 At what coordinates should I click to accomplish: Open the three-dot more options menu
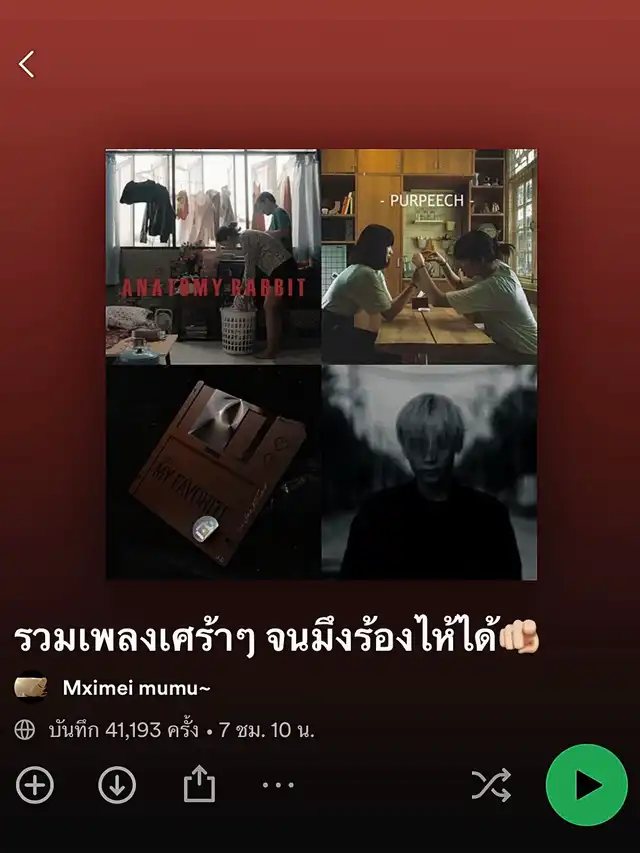pos(278,785)
